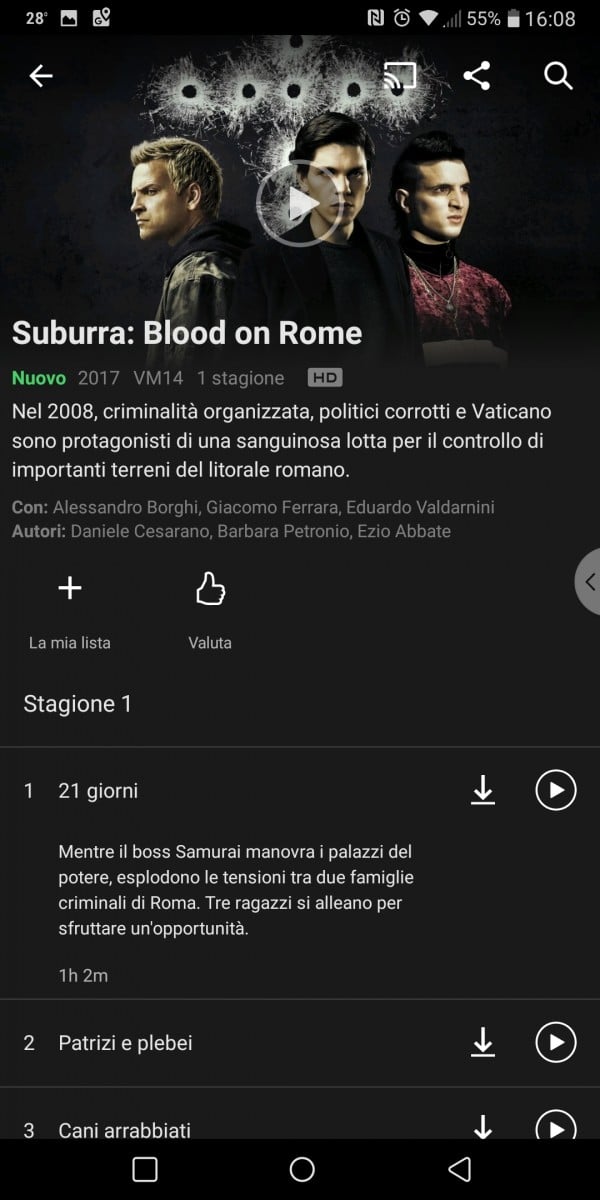Image resolution: width=600 pixels, height=1200 pixels.
Task: Rate the show with Valuta
Action: (x=210, y=610)
